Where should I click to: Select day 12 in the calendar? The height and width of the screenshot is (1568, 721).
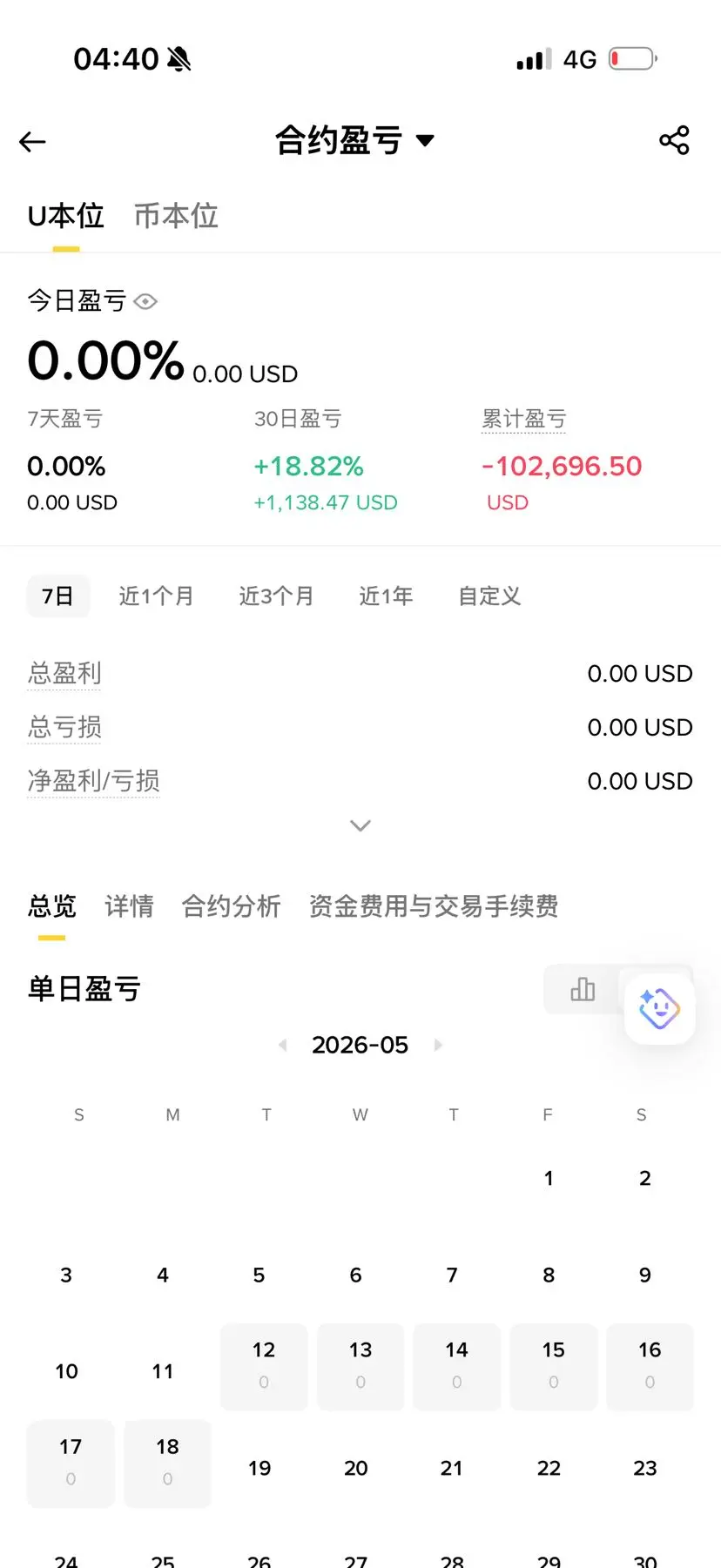coord(264,1367)
